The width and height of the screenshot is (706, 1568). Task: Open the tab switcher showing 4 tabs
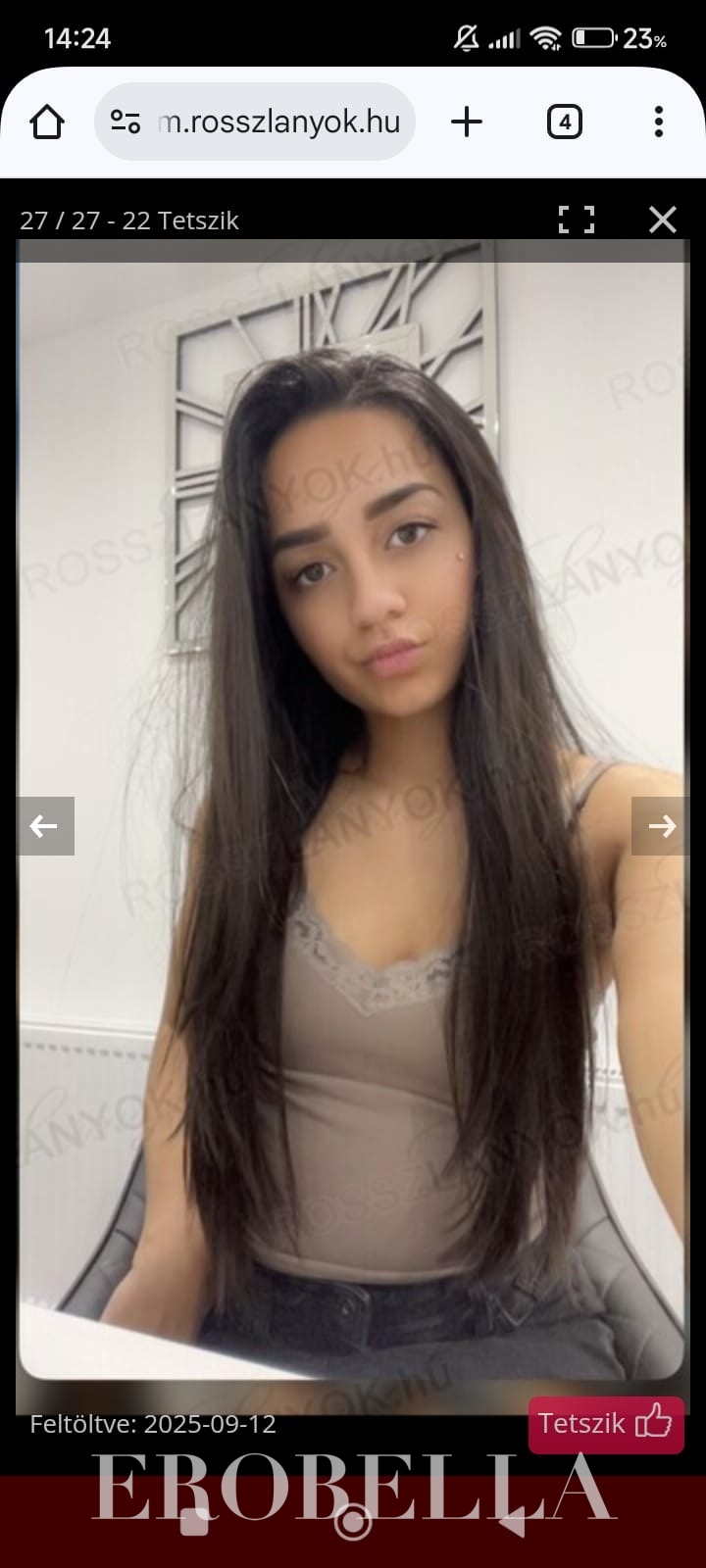[564, 122]
